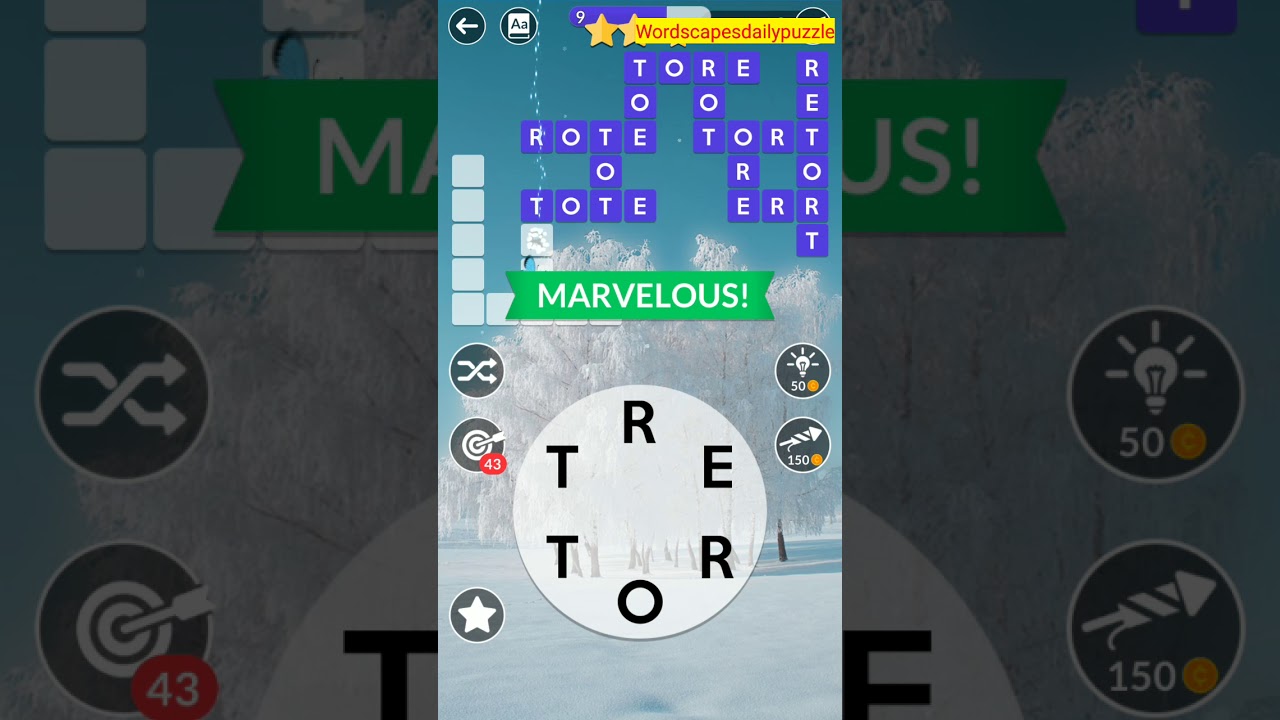Go back using the arrow button
Viewport: 1280px width, 720px height.
click(467, 26)
